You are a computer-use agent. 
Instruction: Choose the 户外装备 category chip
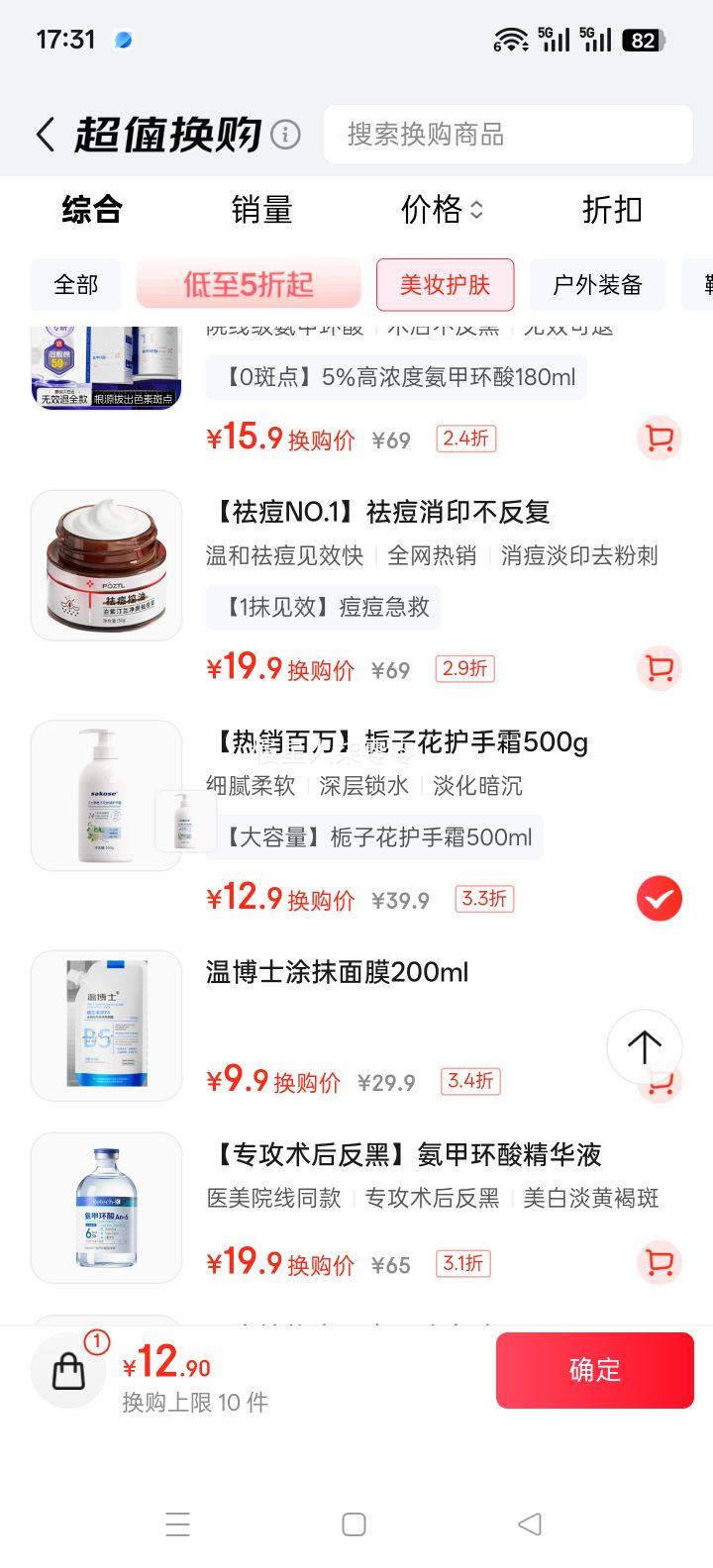click(597, 285)
